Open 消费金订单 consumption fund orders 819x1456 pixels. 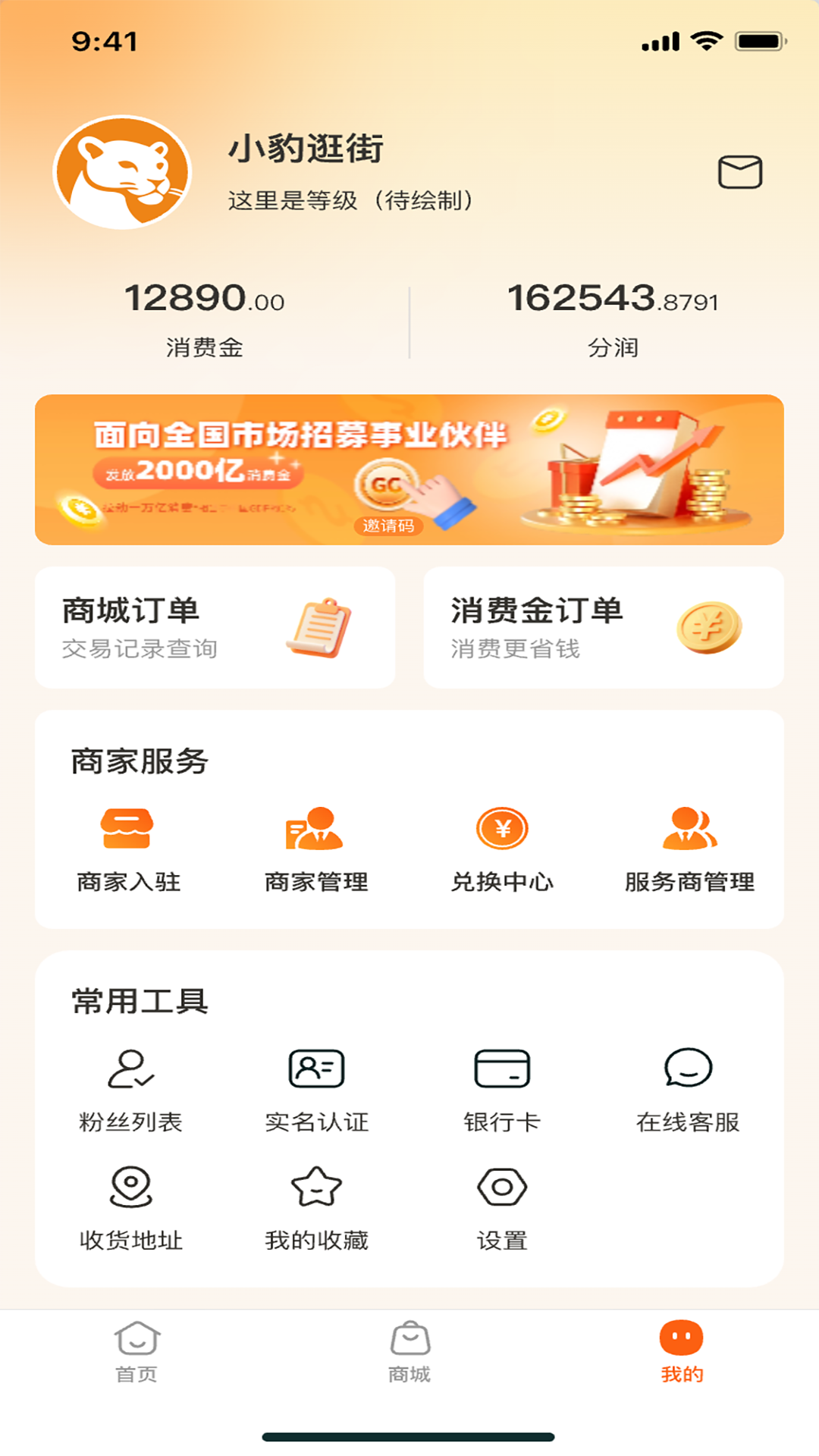click(604, 626)
